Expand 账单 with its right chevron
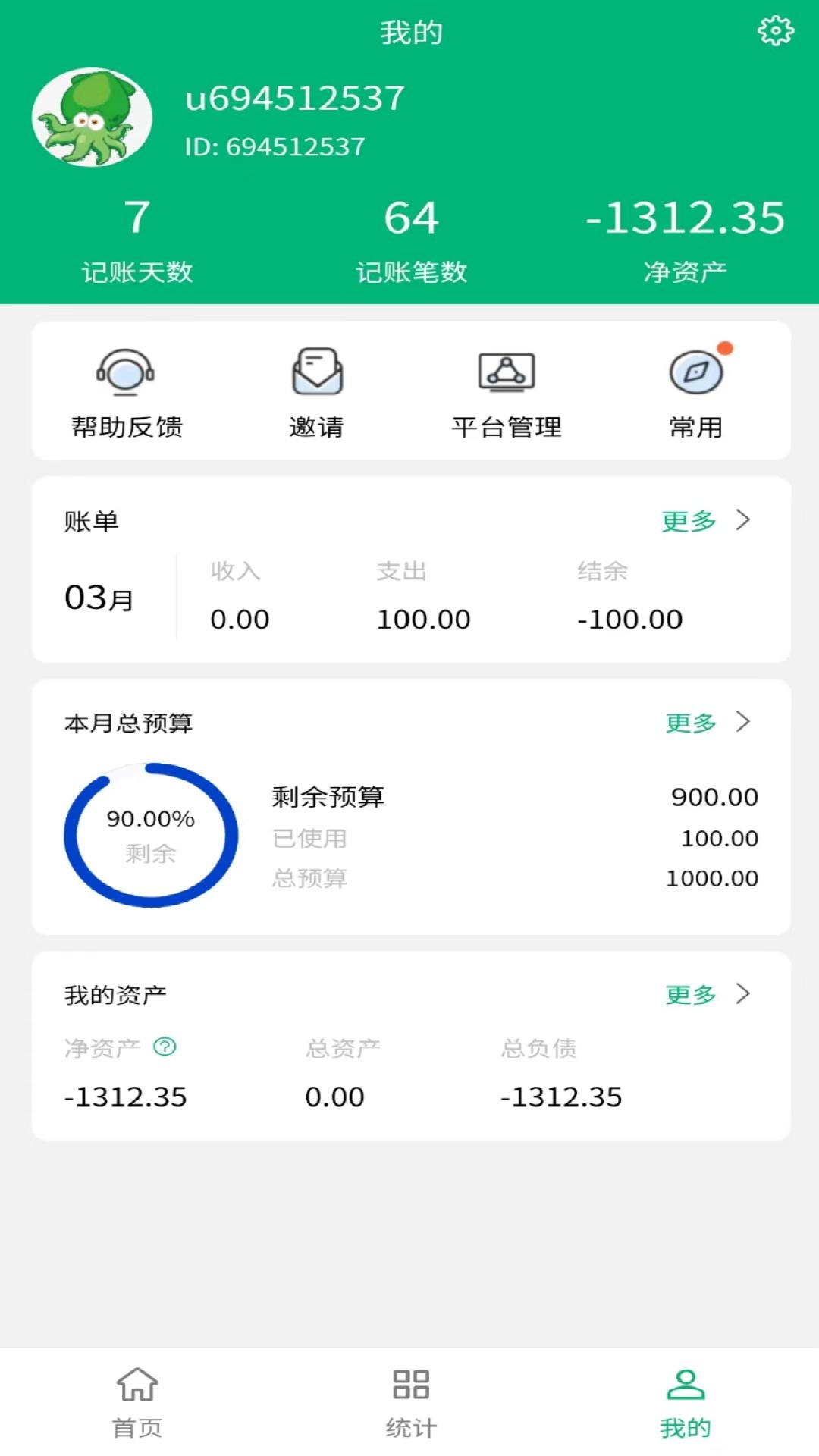 745,520
